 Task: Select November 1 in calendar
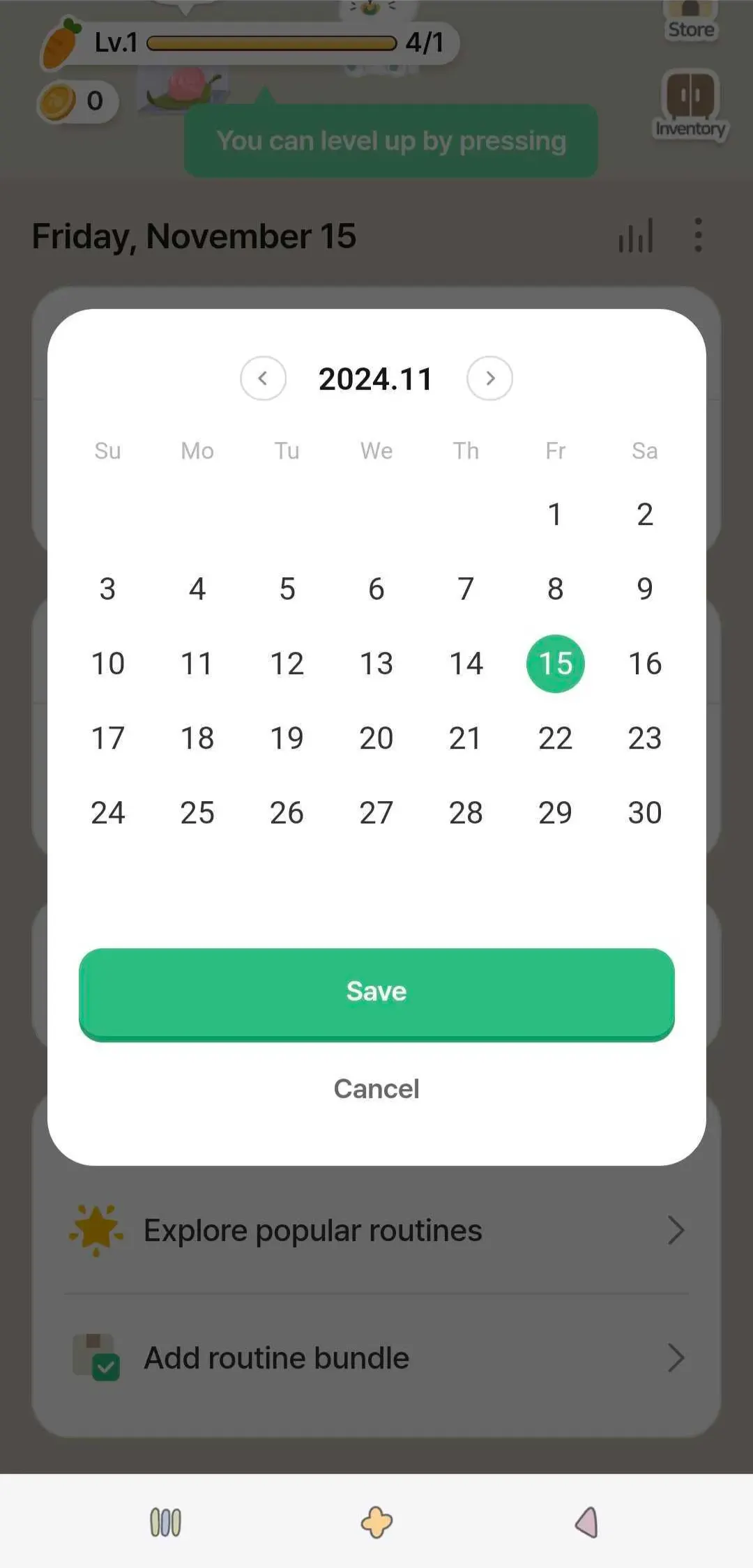[555, 515]
